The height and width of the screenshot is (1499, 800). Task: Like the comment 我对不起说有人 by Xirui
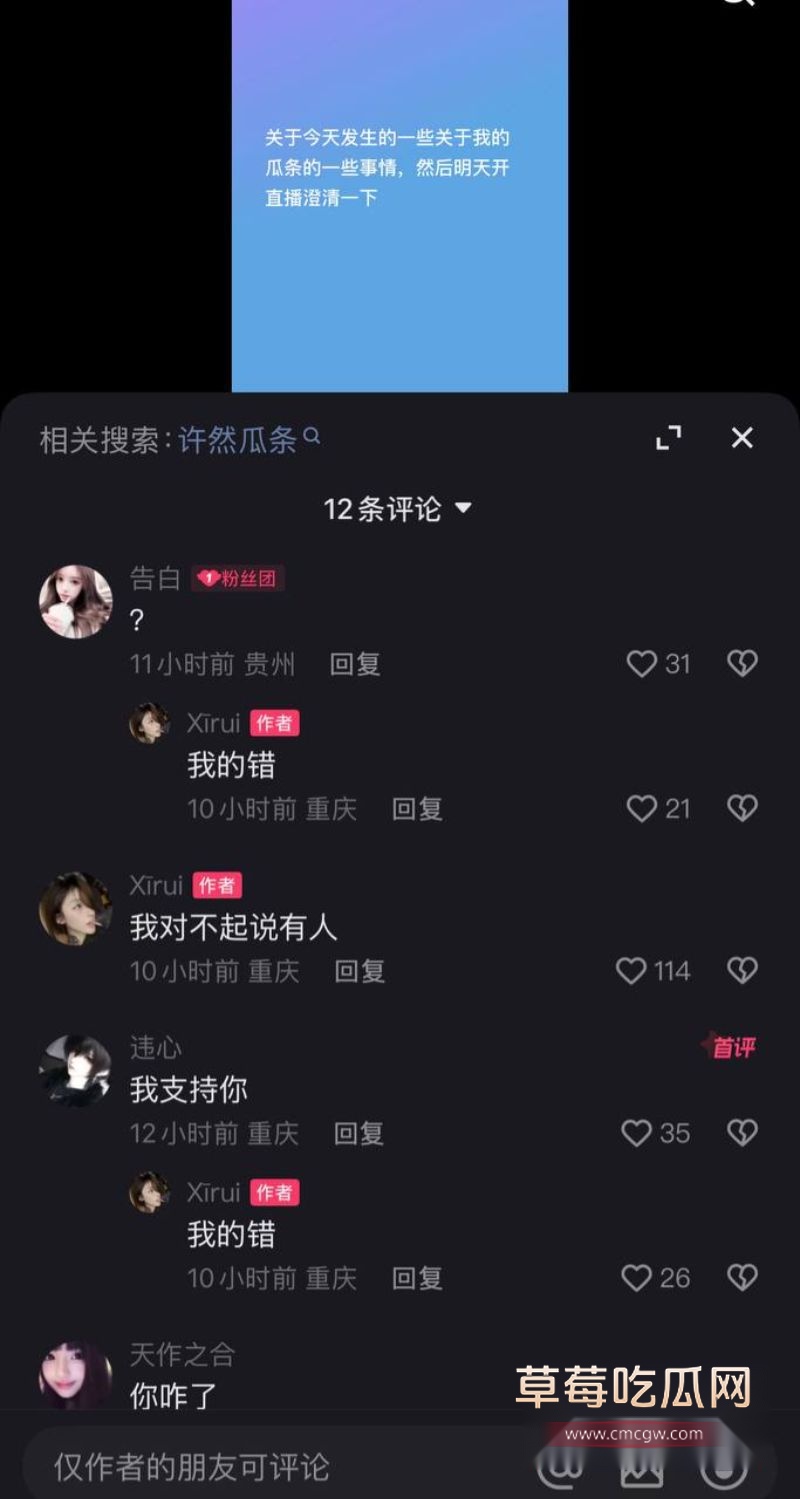pyautogui.click(x=630, y=970)
